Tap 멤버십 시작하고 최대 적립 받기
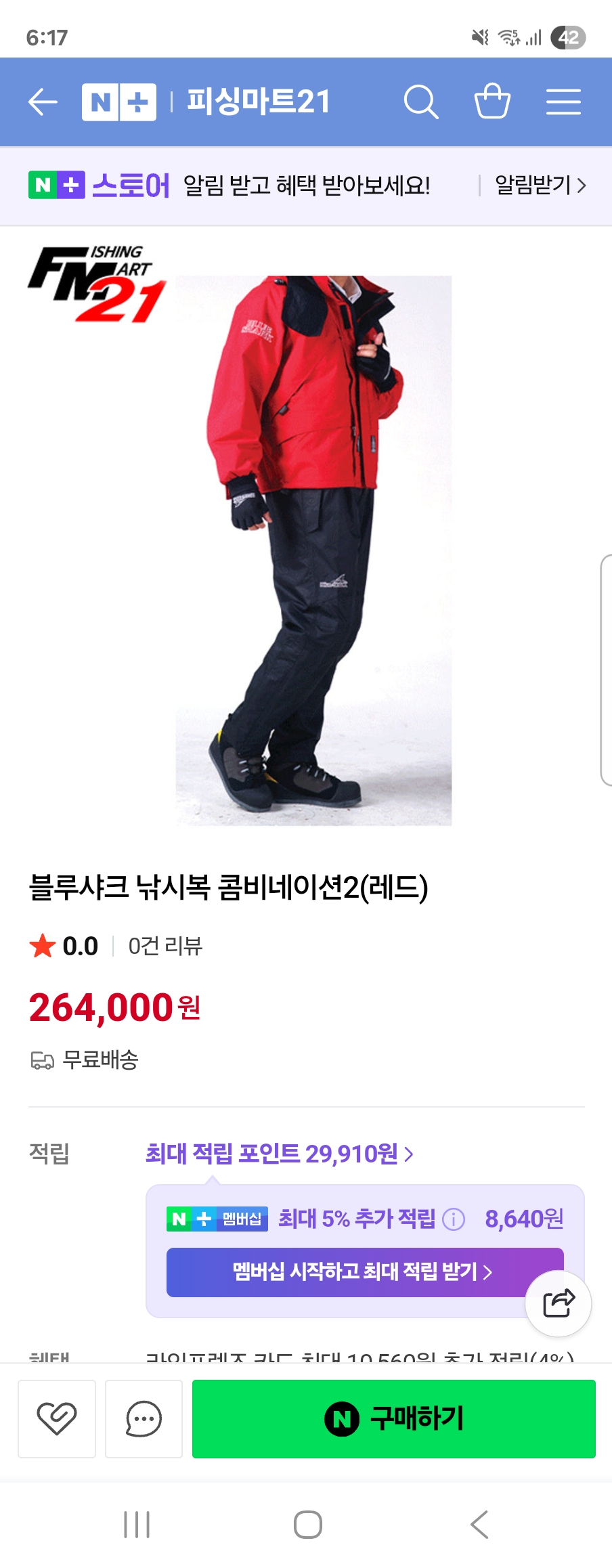The image size is (612, 1568). pos(364,1272)
